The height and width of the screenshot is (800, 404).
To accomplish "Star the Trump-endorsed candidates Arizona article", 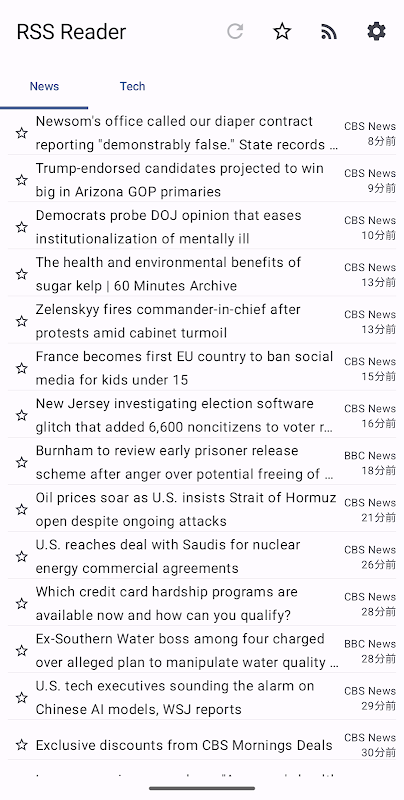I will 21,180.
